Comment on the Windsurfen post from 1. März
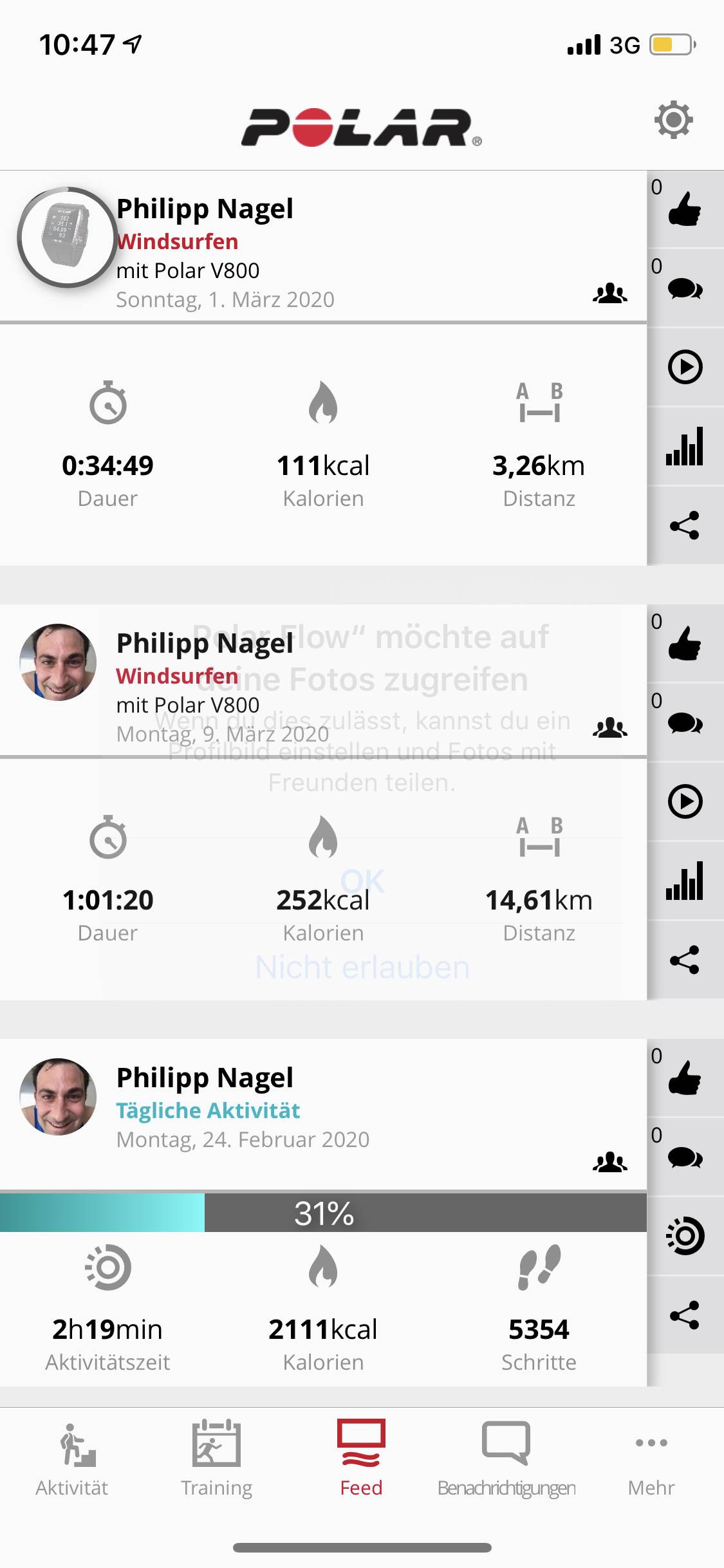This screenshot has height=1568, width=724. tap(684, 289)
